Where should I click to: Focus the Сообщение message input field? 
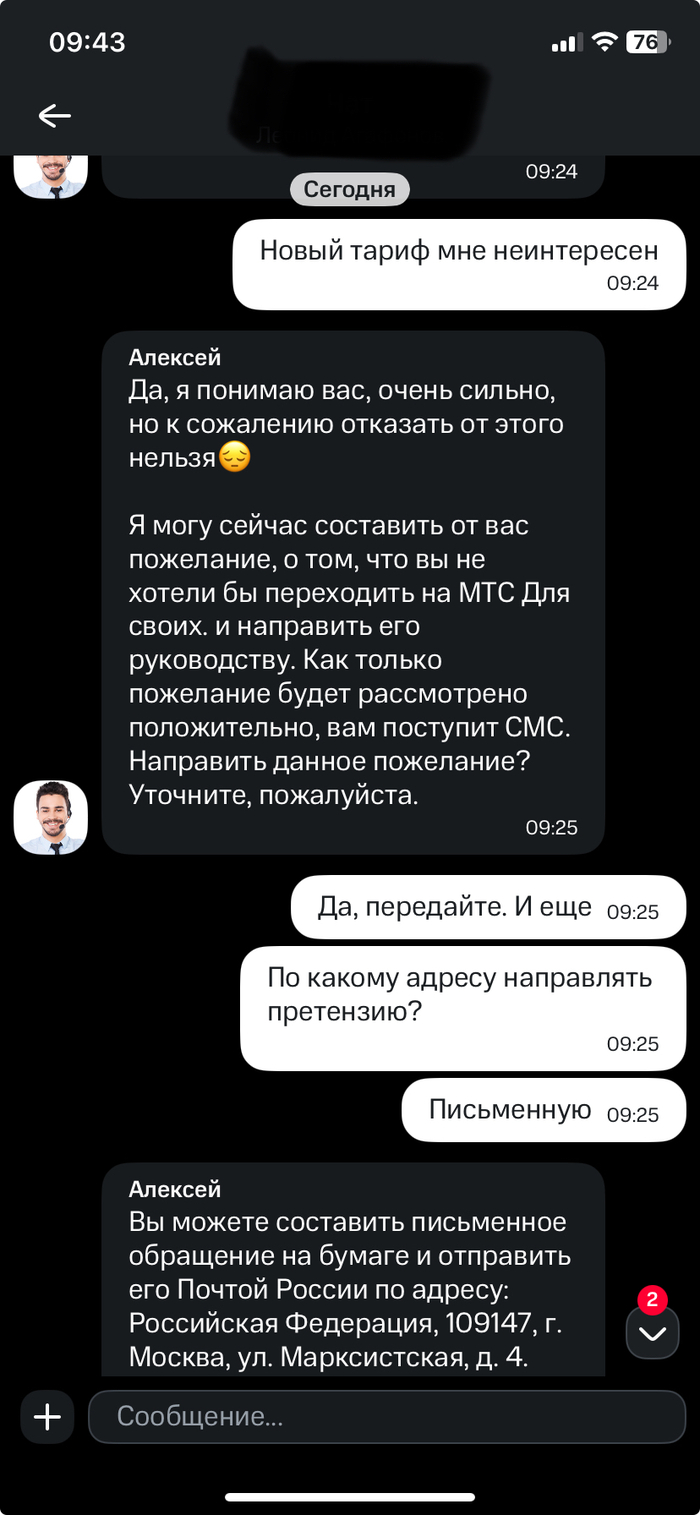tap(386, 1416)
